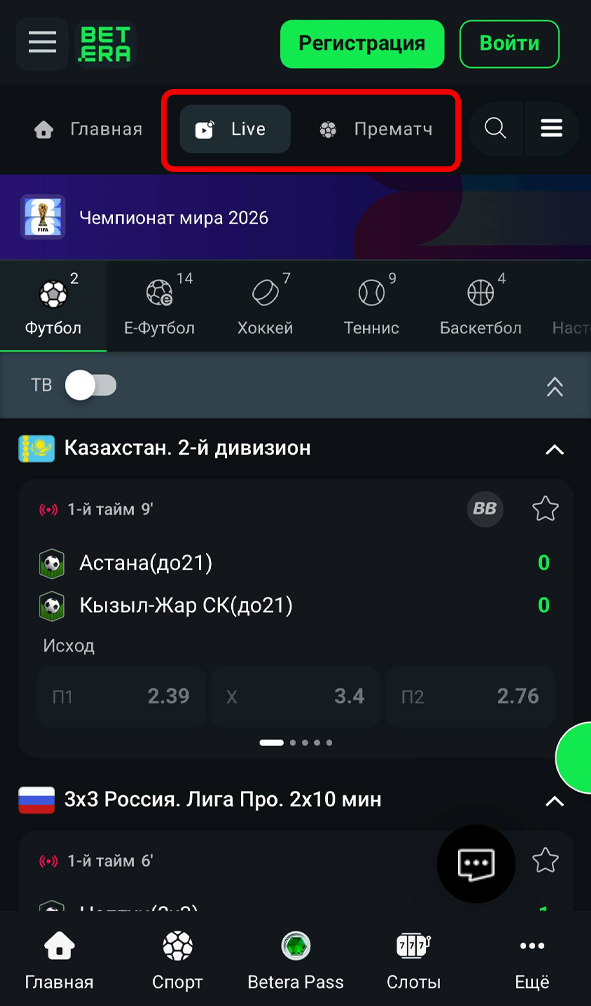Tap the Войти login button
Viewport: 591px width, 1006px height.
510,44
